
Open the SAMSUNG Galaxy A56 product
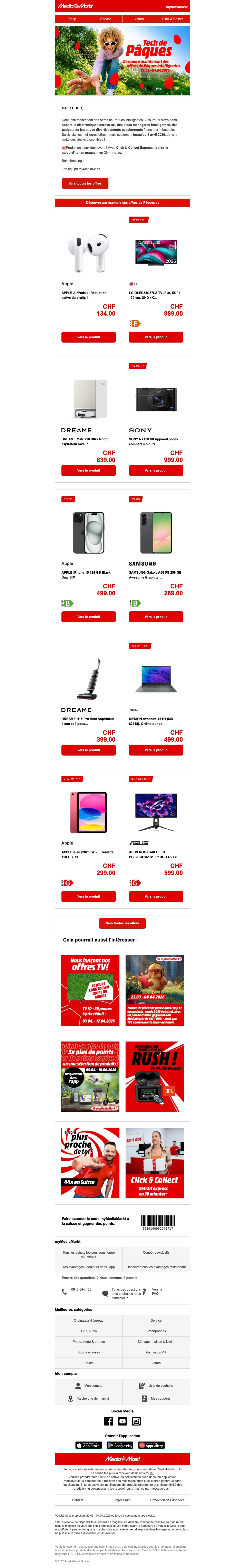pyautogui.click(x=156, y=617)
